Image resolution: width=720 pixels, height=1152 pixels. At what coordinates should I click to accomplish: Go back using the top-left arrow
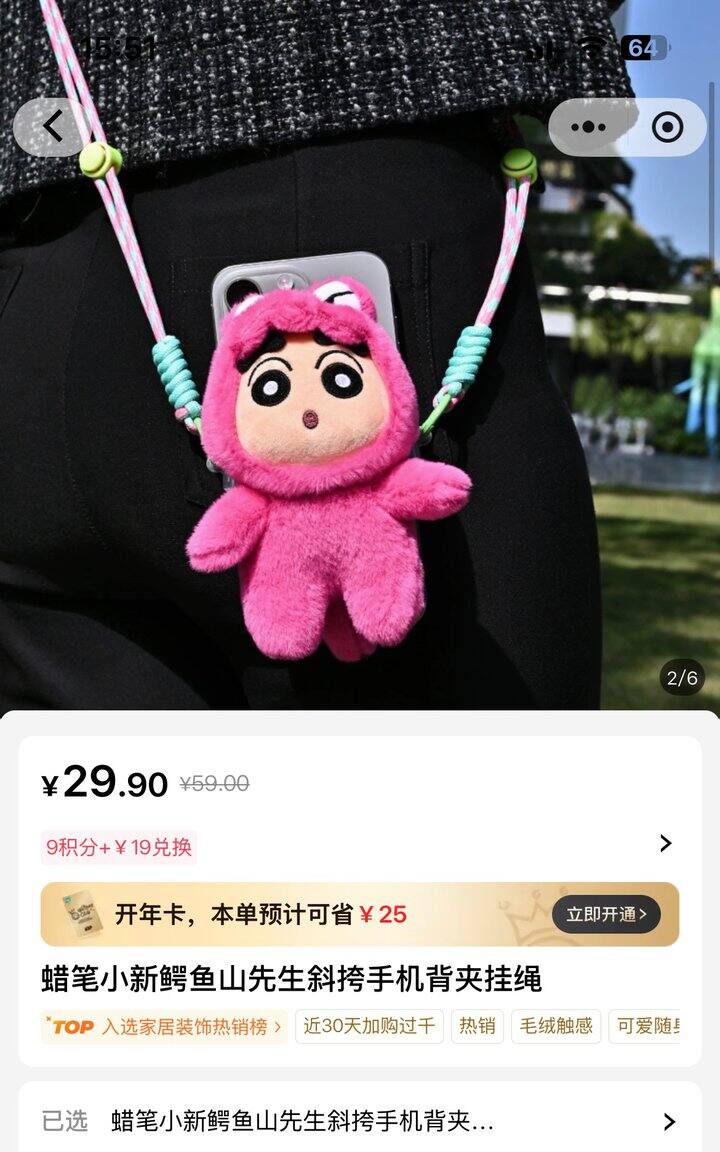(52, 127)
